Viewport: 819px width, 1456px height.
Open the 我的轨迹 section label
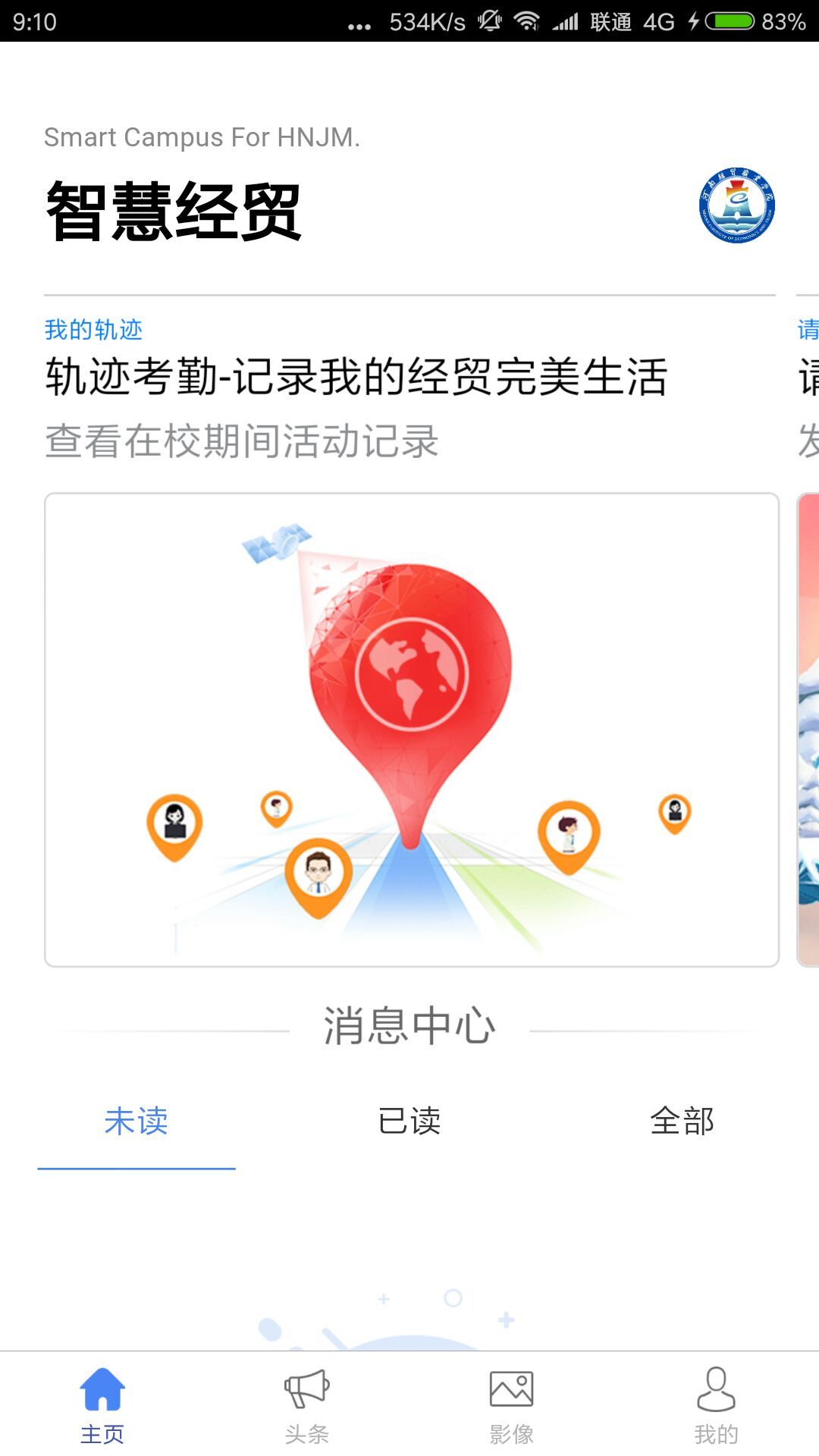pyautogui.click(x=93, y=330)
